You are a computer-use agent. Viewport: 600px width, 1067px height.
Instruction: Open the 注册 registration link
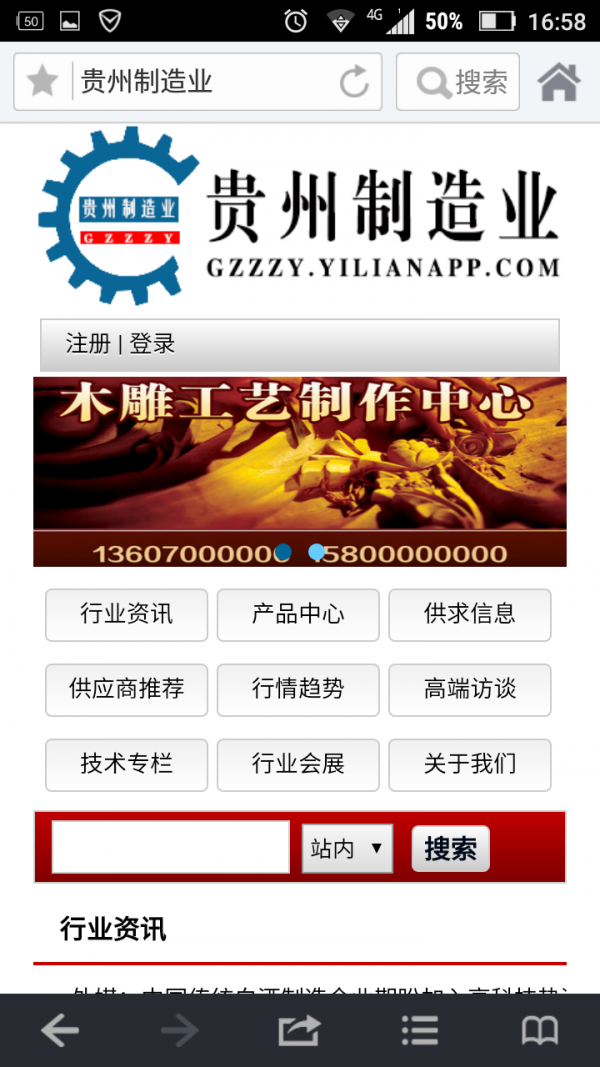point(88,344)
